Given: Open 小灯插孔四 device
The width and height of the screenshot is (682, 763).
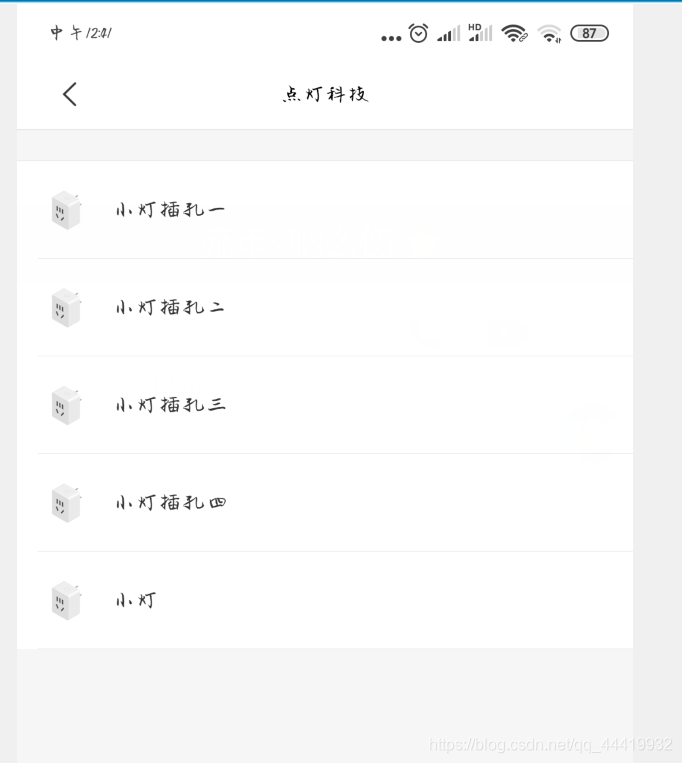Looking at the screenshot, I should click(170, 502).
